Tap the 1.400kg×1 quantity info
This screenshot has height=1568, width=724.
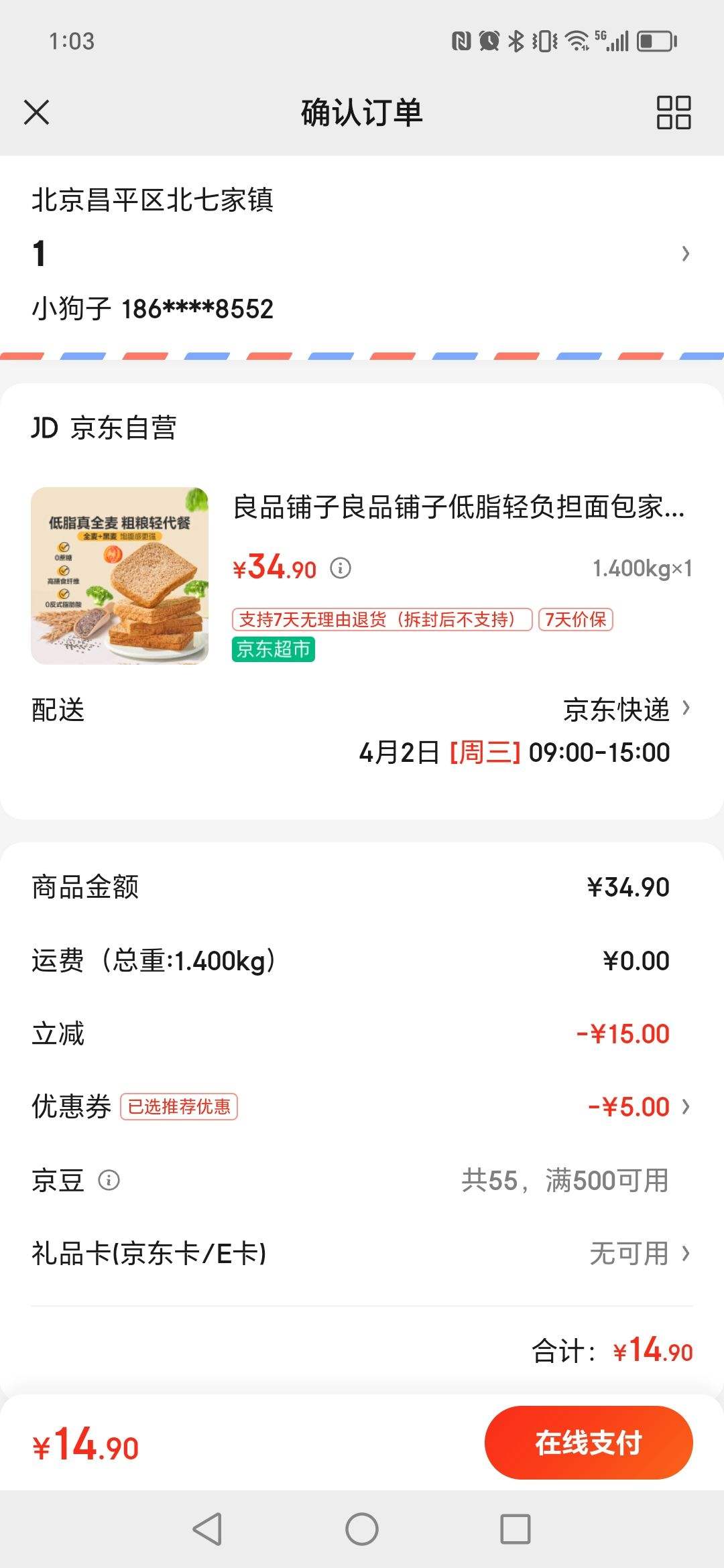coord(640,567)
